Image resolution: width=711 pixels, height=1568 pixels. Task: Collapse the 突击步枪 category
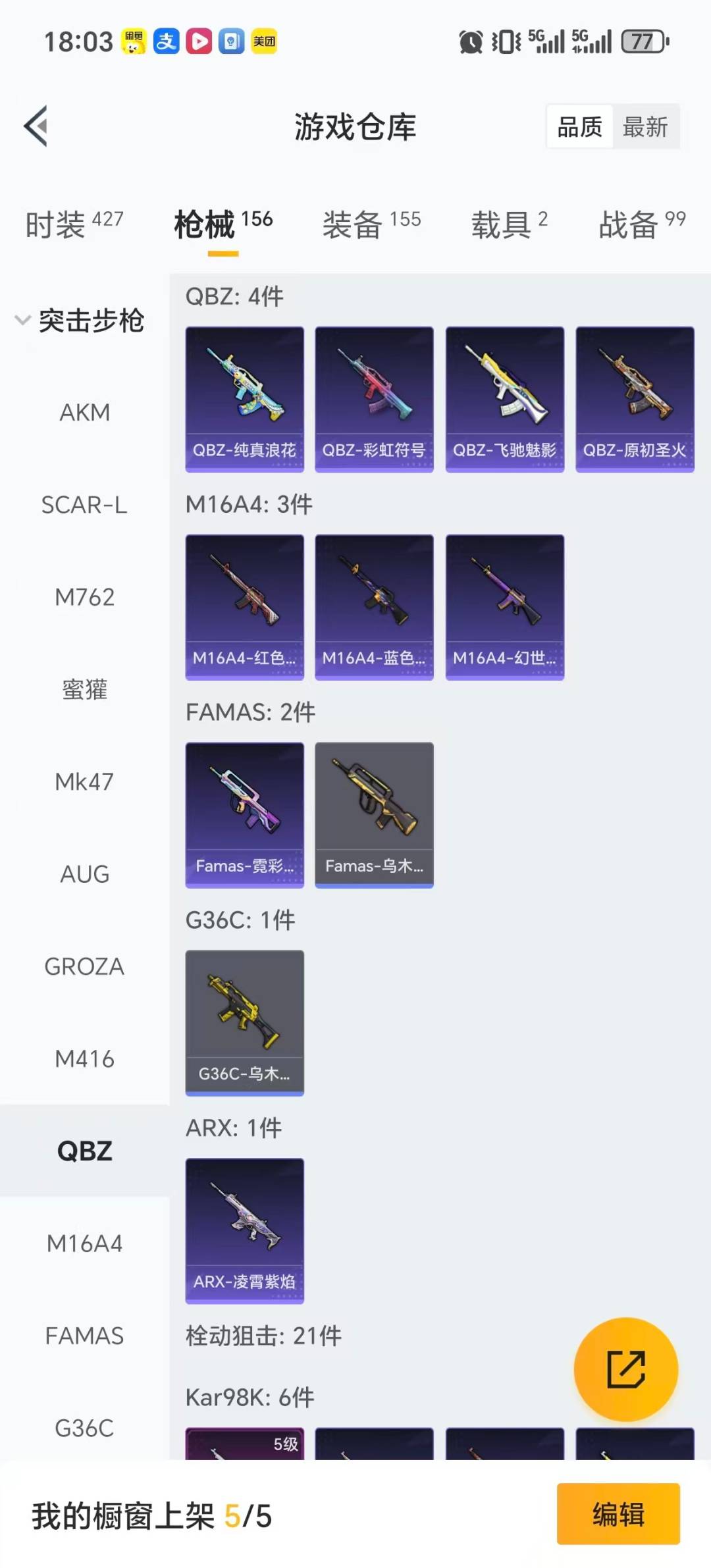coord(79,321)
